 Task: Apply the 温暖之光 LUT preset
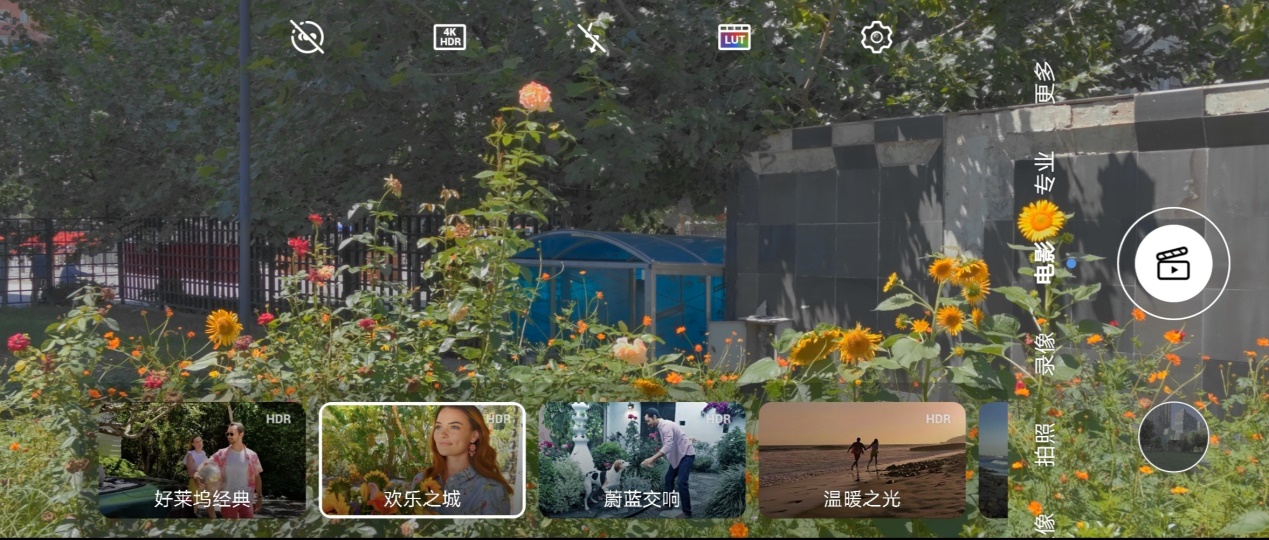tap(862, 460)
